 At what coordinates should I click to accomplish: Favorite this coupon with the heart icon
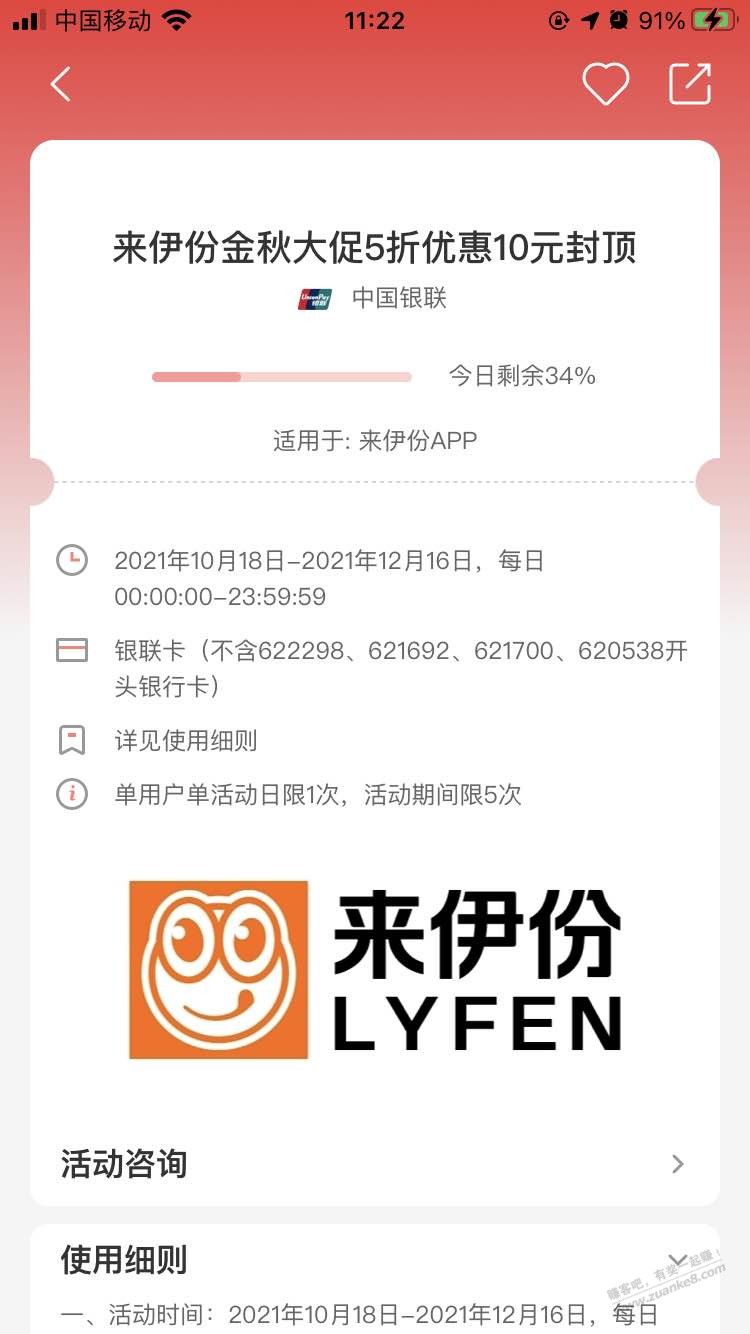click(x=605, y=85)
